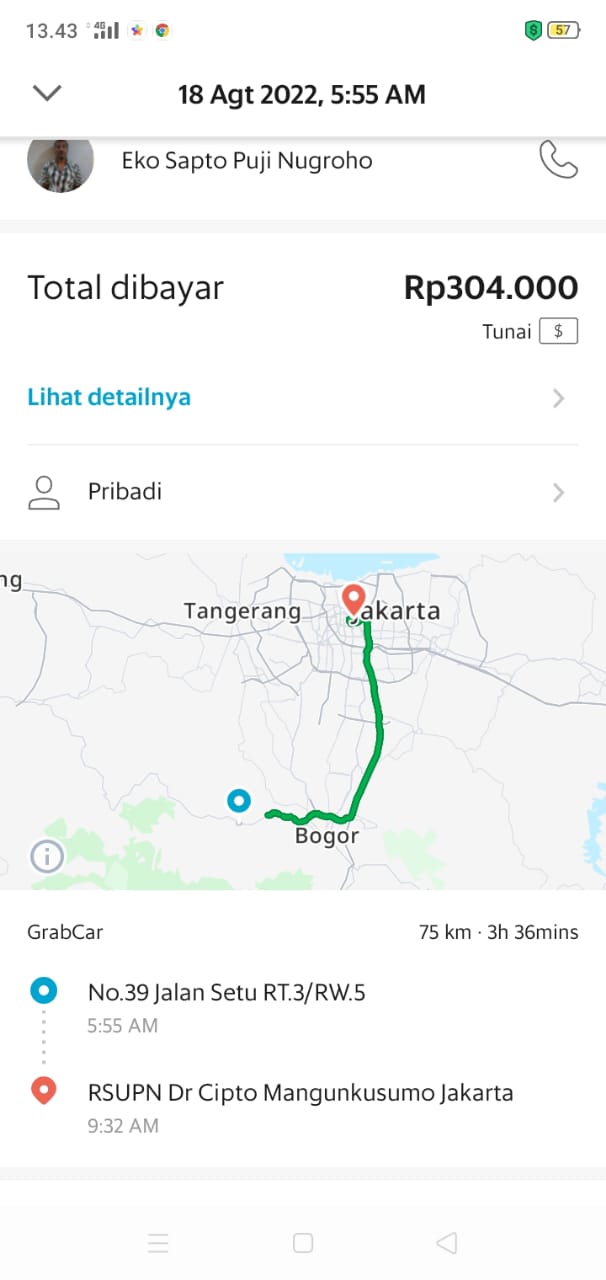The image size is (606, 1280).
Task: Go back with the system back button
Action: [x=447, y=1243]
